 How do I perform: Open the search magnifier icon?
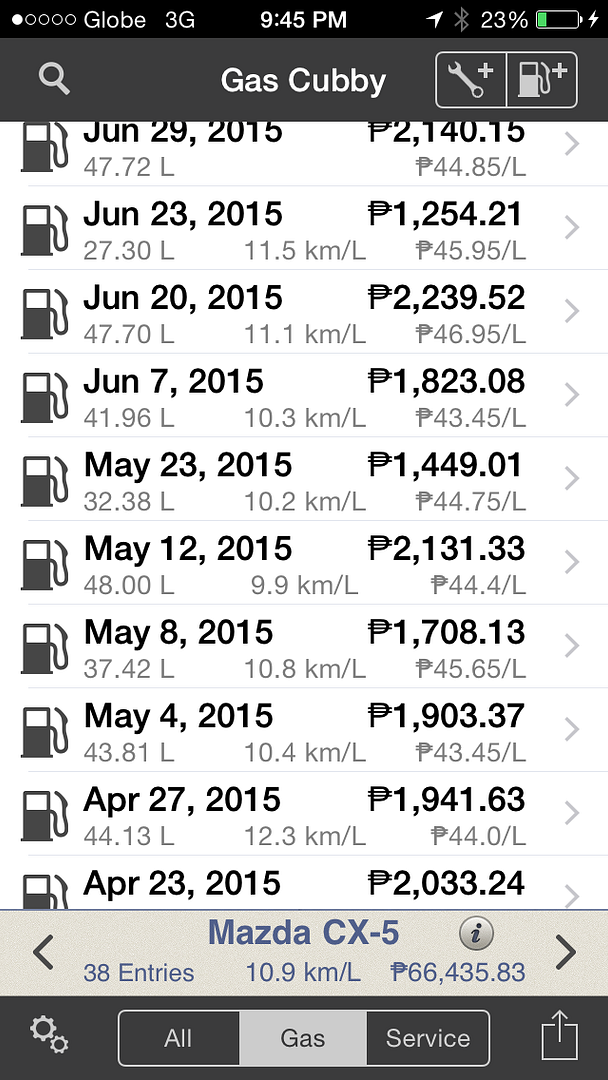click(x=54, y=79)
